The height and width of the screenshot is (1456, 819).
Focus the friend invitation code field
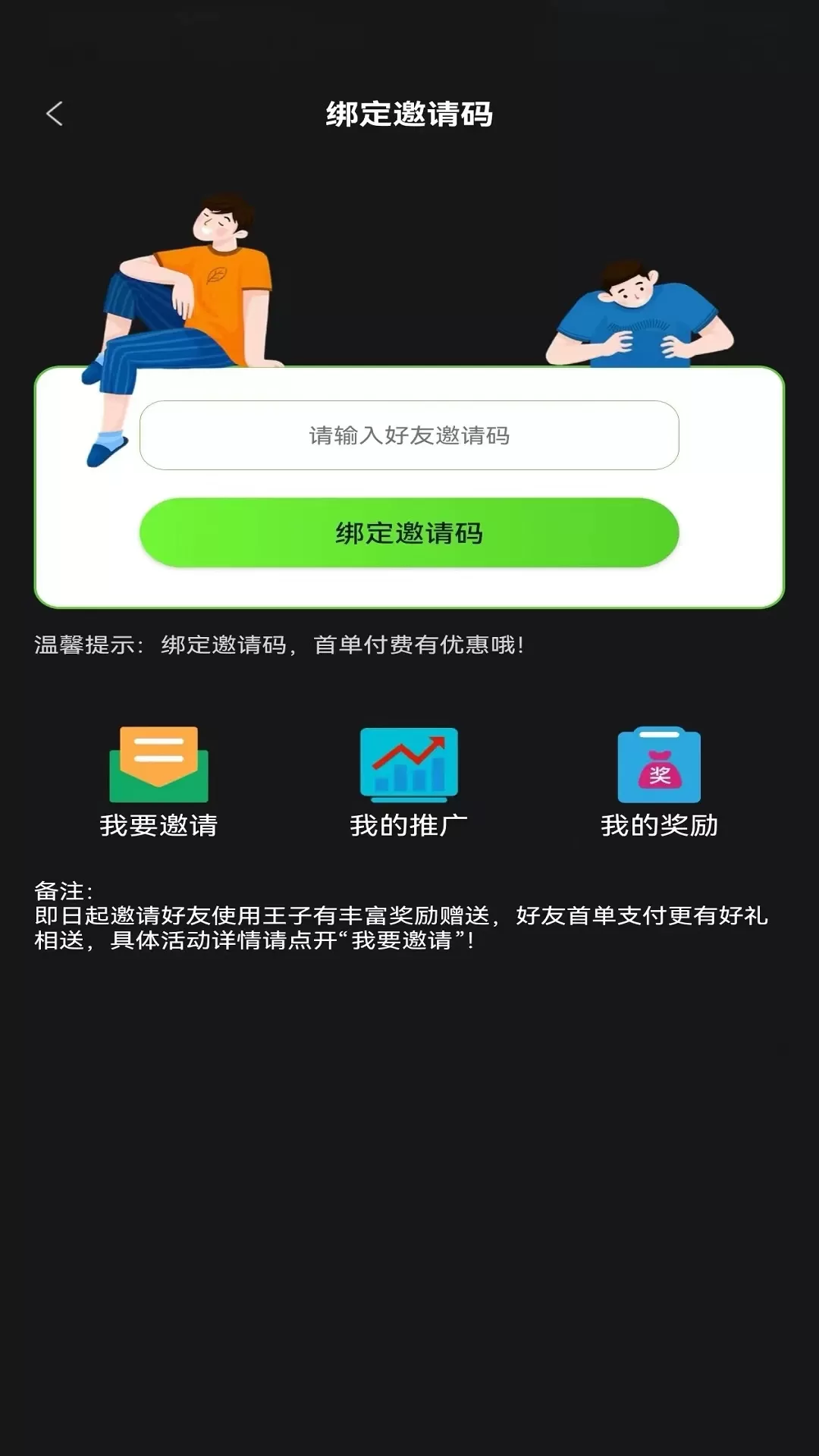point(409,435)
